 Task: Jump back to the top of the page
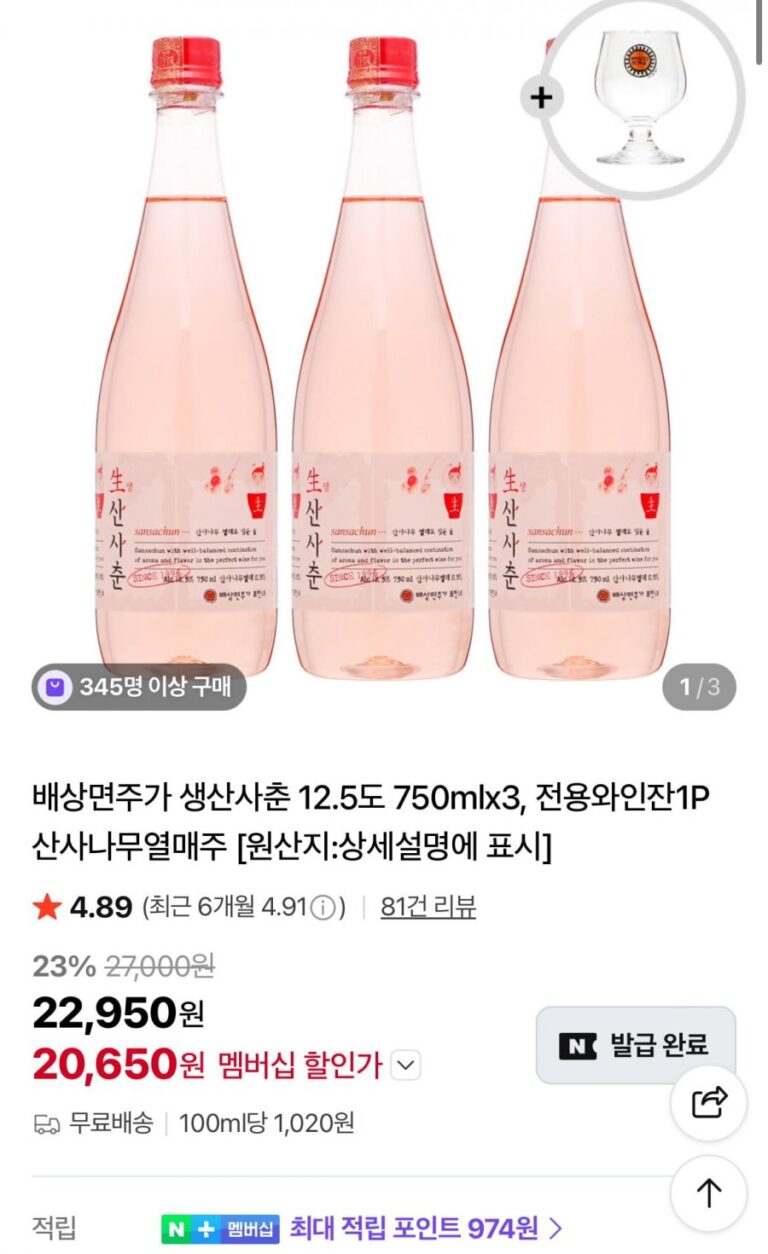(x=708, y=1193)
